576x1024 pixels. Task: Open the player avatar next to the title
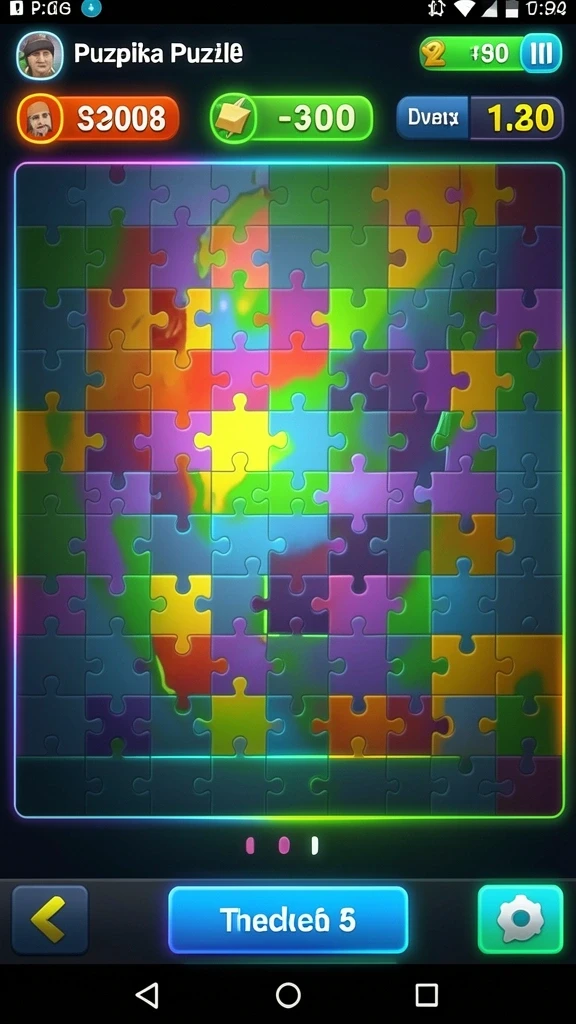[40, 56]
